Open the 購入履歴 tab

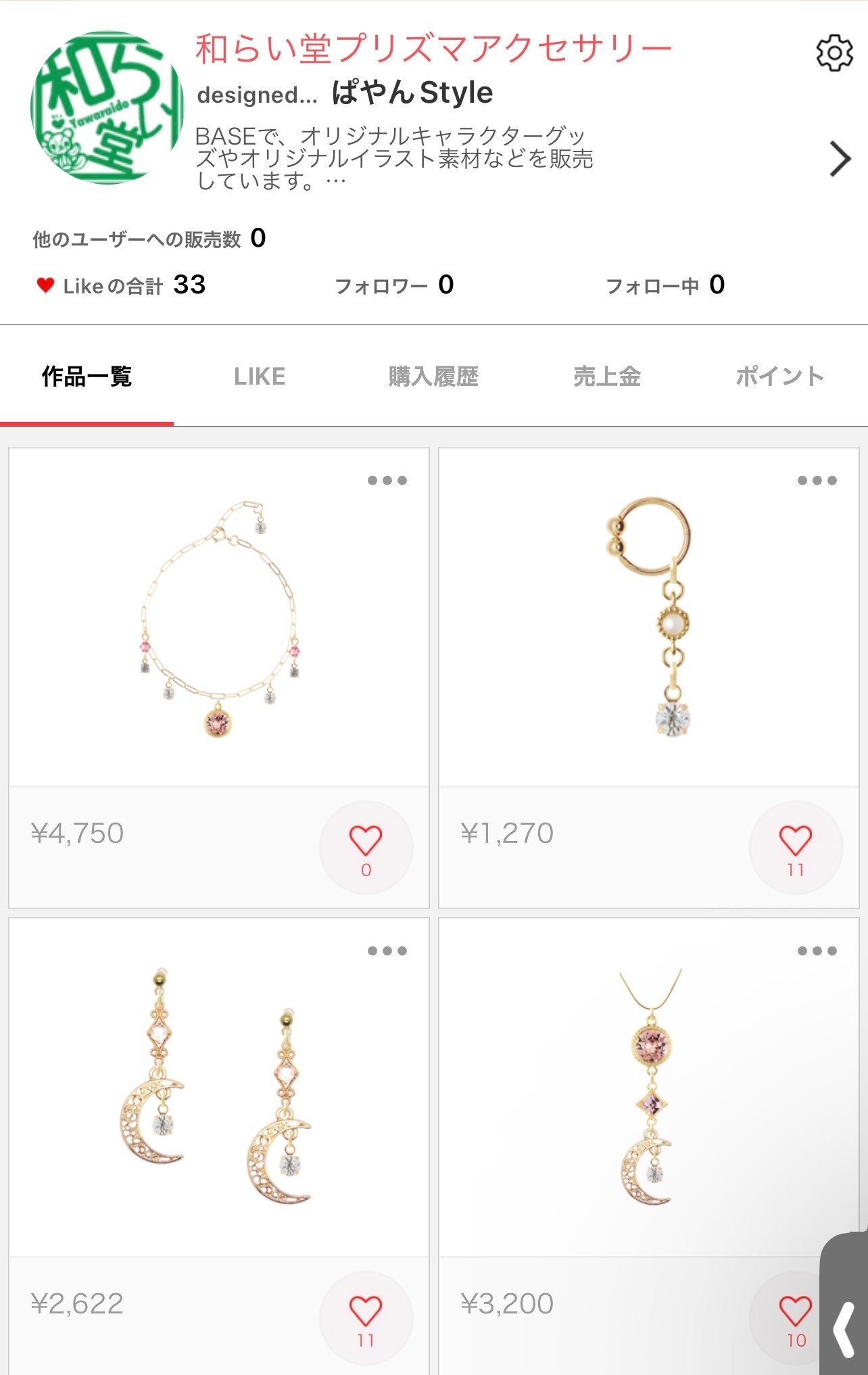433,377
